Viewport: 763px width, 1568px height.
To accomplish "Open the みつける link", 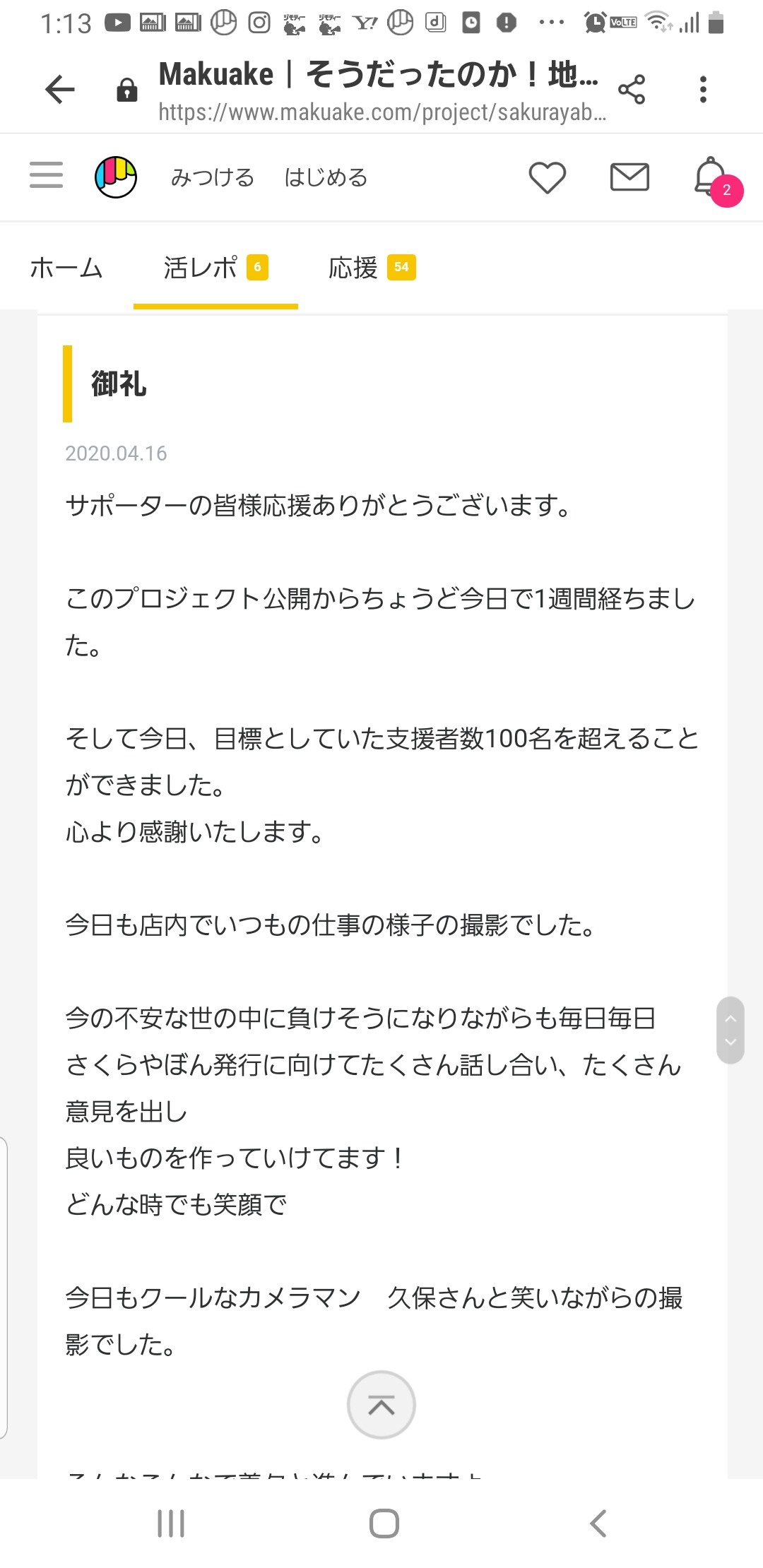I will (x=213, y=177).
